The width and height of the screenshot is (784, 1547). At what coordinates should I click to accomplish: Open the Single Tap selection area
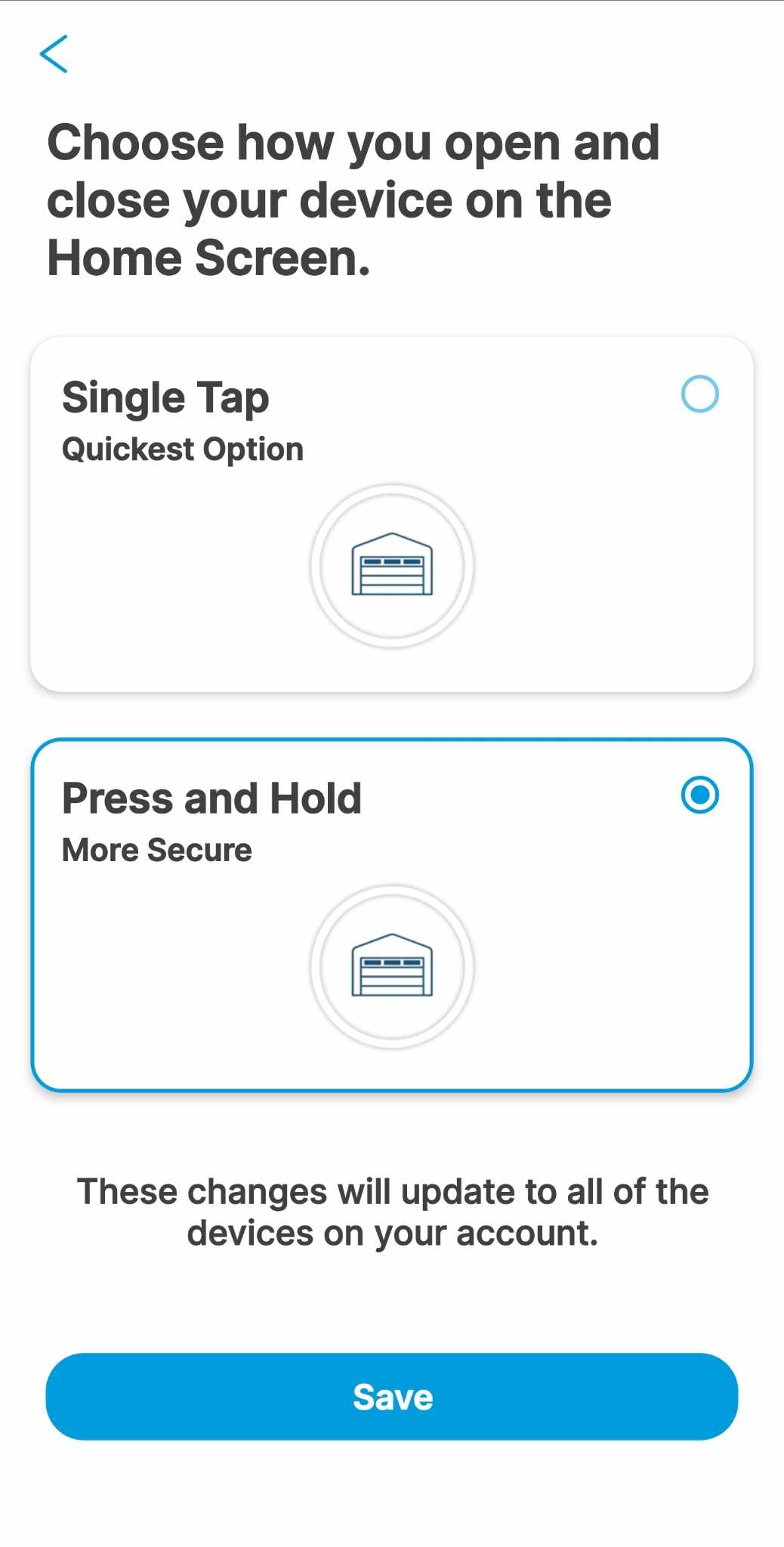tap(392, 514)
